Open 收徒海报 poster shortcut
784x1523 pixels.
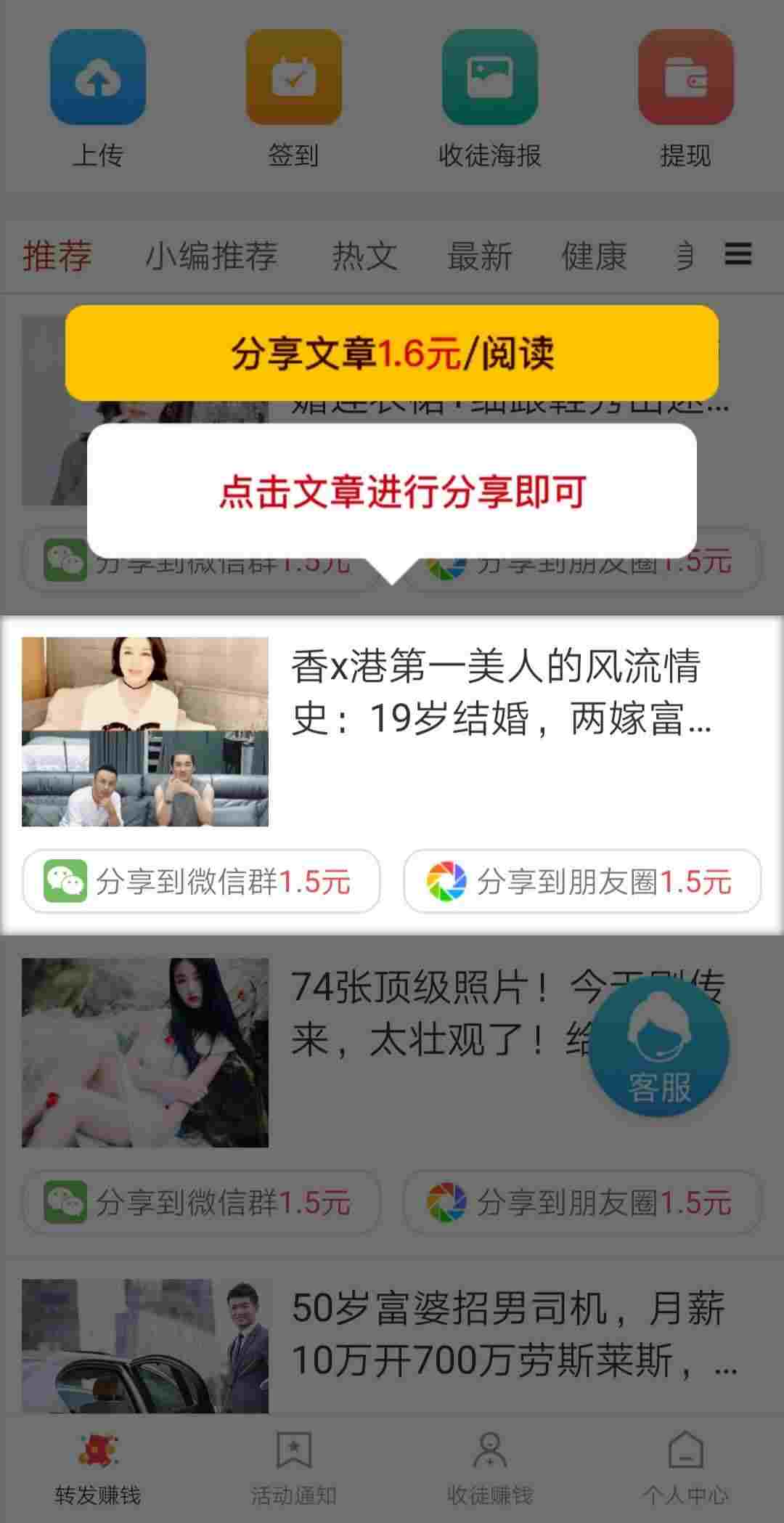(490, 98)
